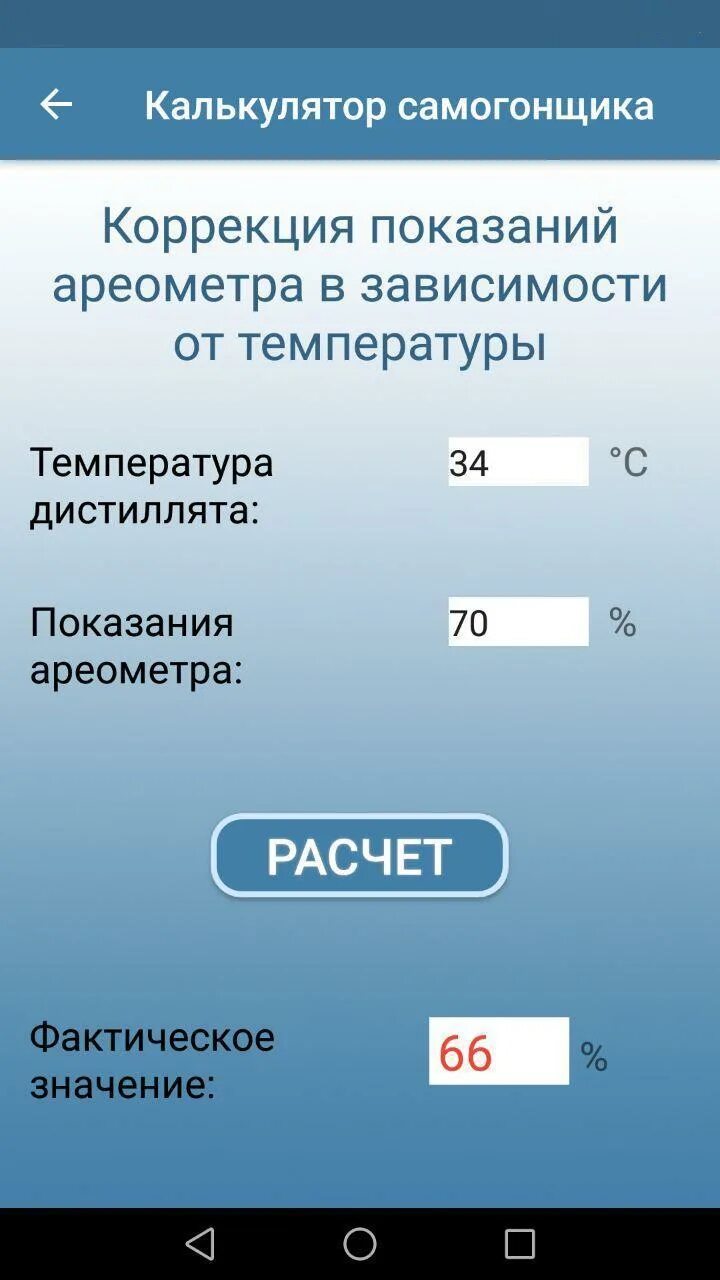Edit the distillate temperature field
The height and width of the screenshot is (1280, 720).
[x=518, y=462]
